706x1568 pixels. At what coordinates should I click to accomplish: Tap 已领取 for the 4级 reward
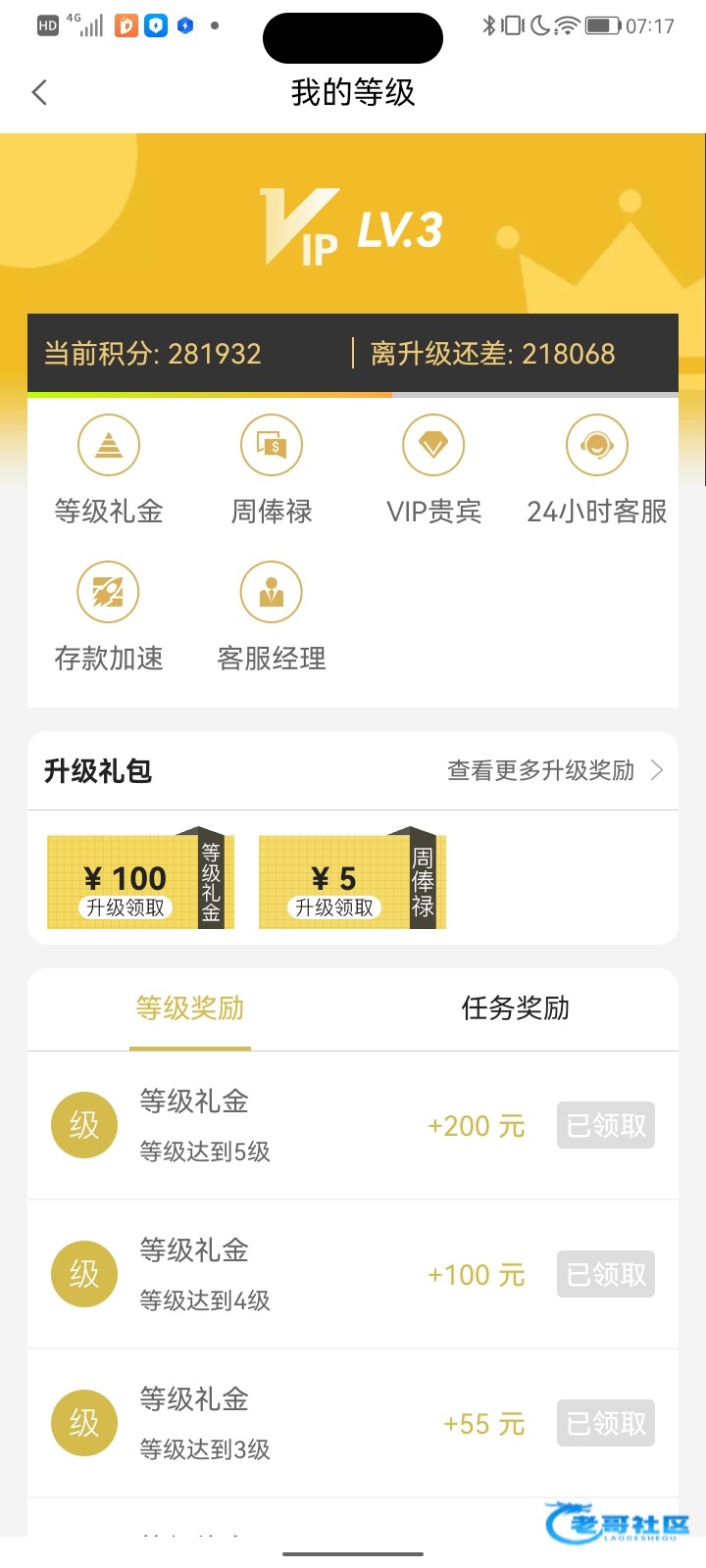pos(606,1274)
